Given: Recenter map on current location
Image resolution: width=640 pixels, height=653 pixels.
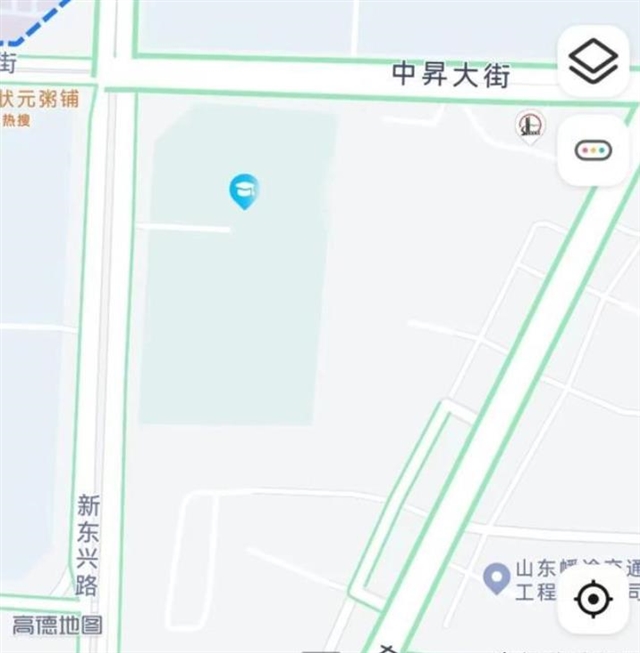Looking at the screenshot, I should pos(593,599).
